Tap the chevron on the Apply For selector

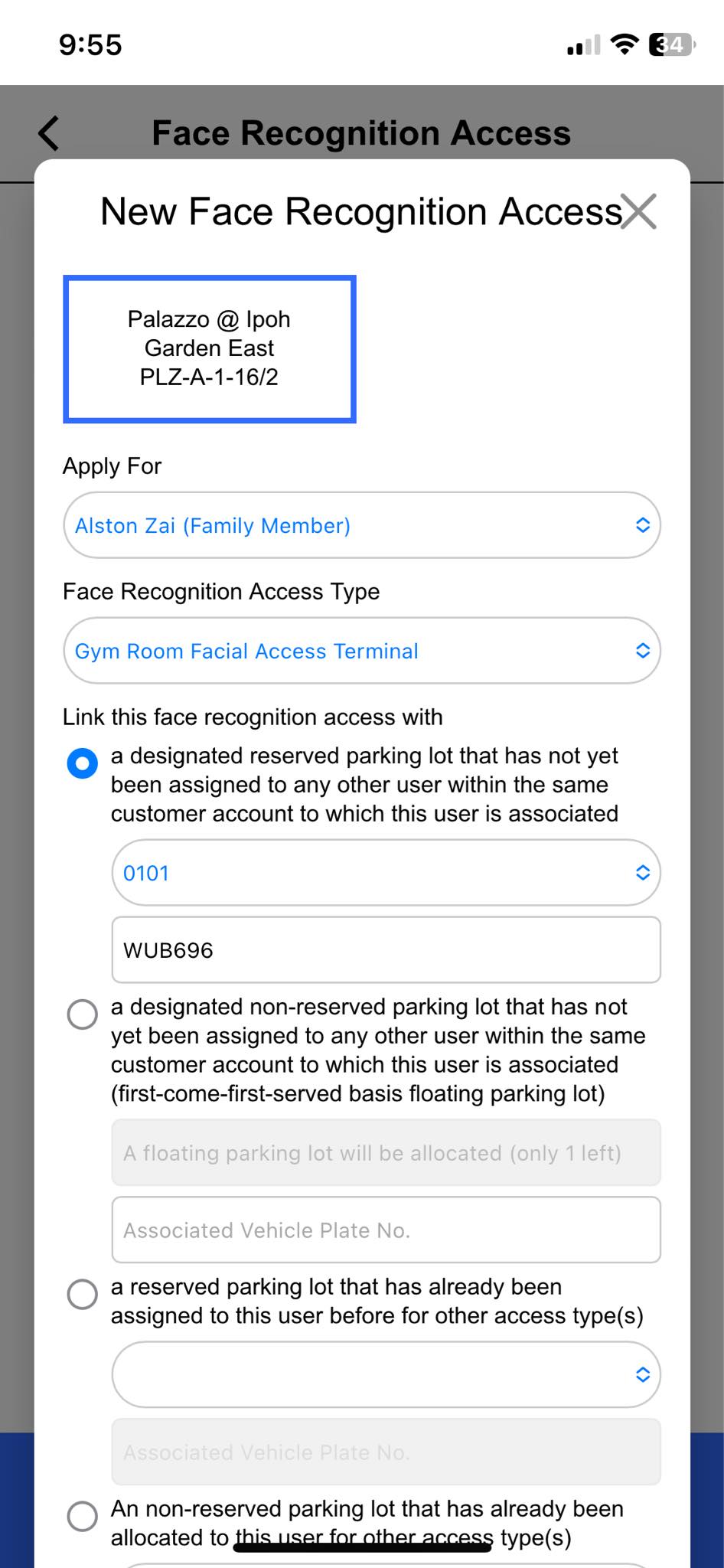(x=641, y=524)
